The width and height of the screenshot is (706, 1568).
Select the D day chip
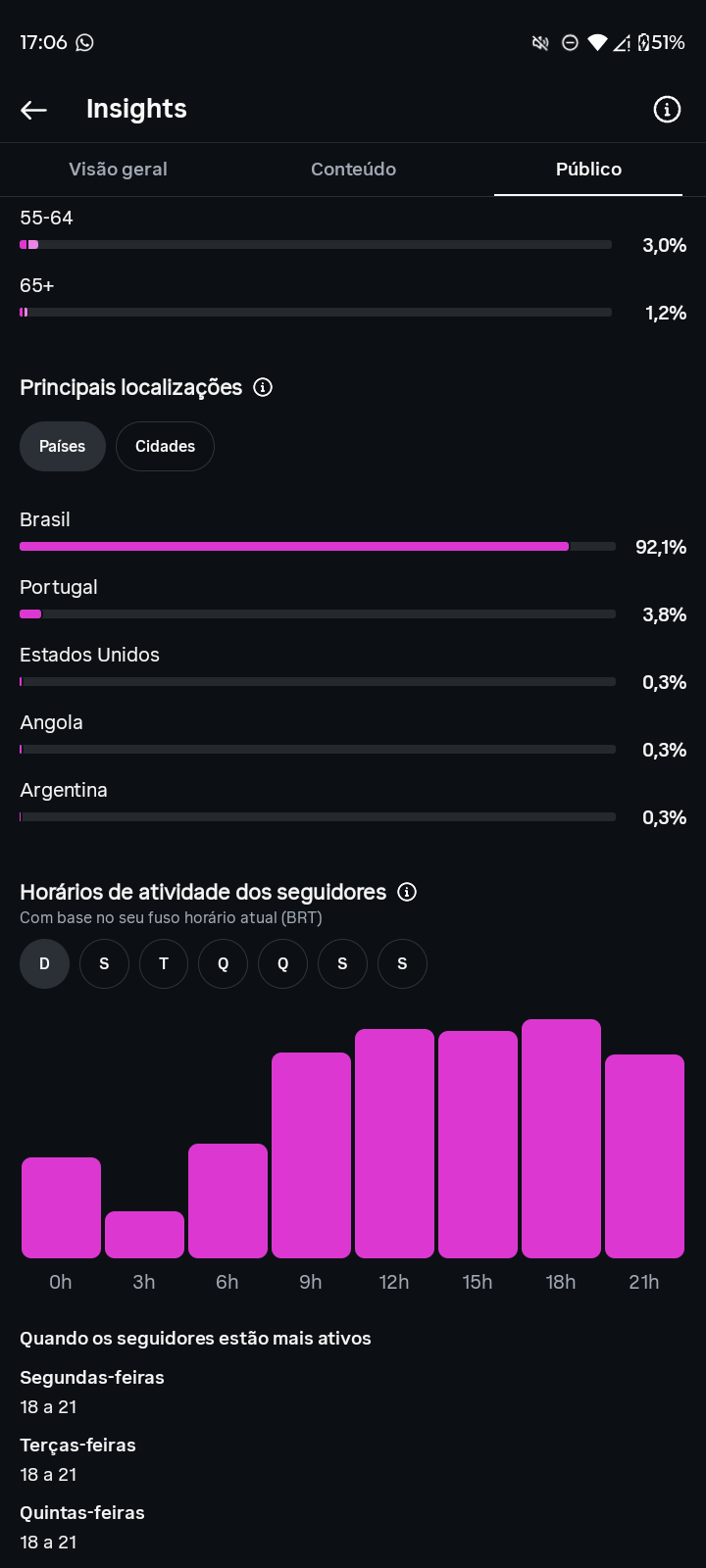[44, 964]
